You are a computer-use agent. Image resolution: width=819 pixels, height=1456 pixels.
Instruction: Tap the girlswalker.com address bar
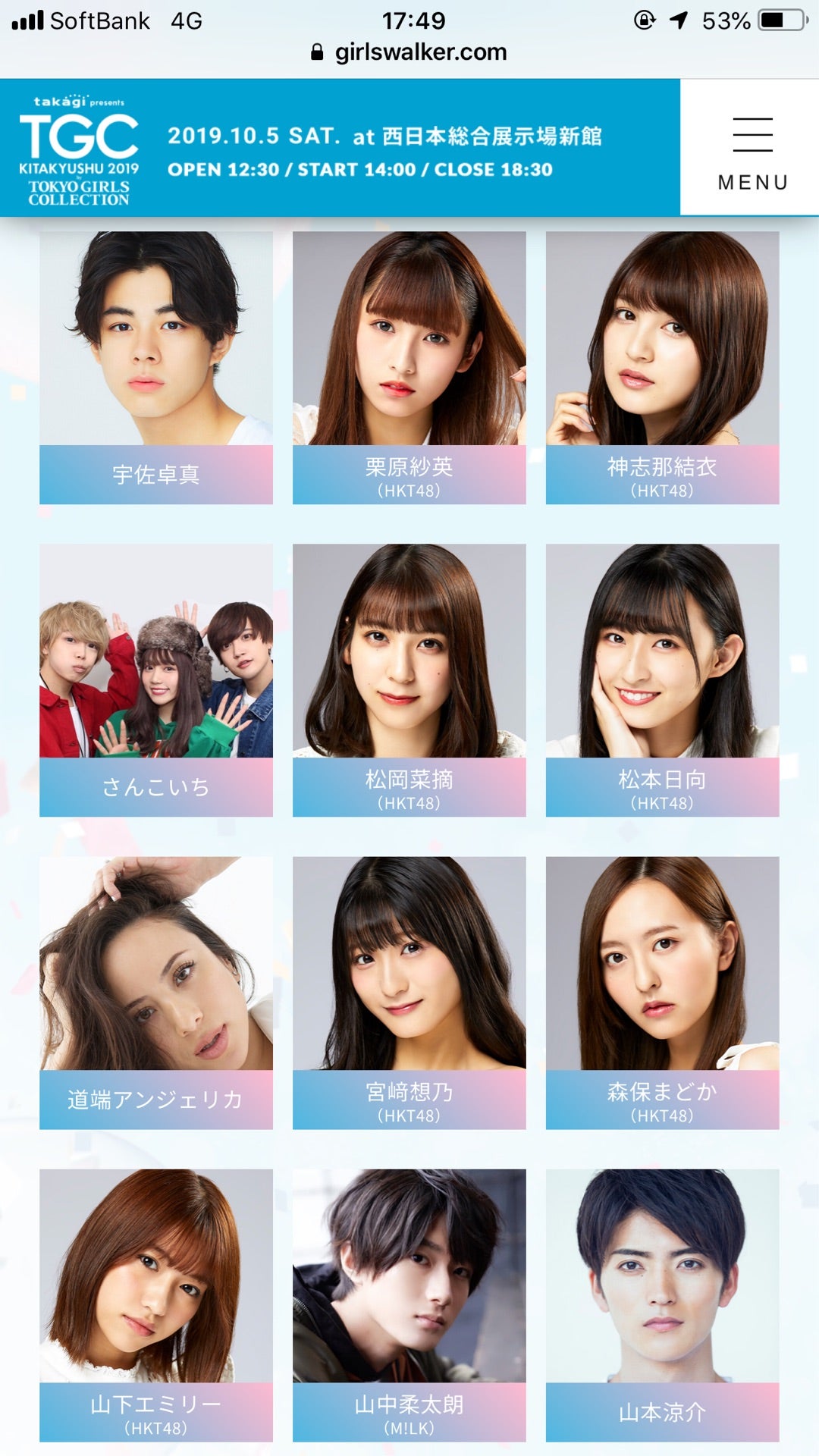pyautogui.click(x=409, y=52)
